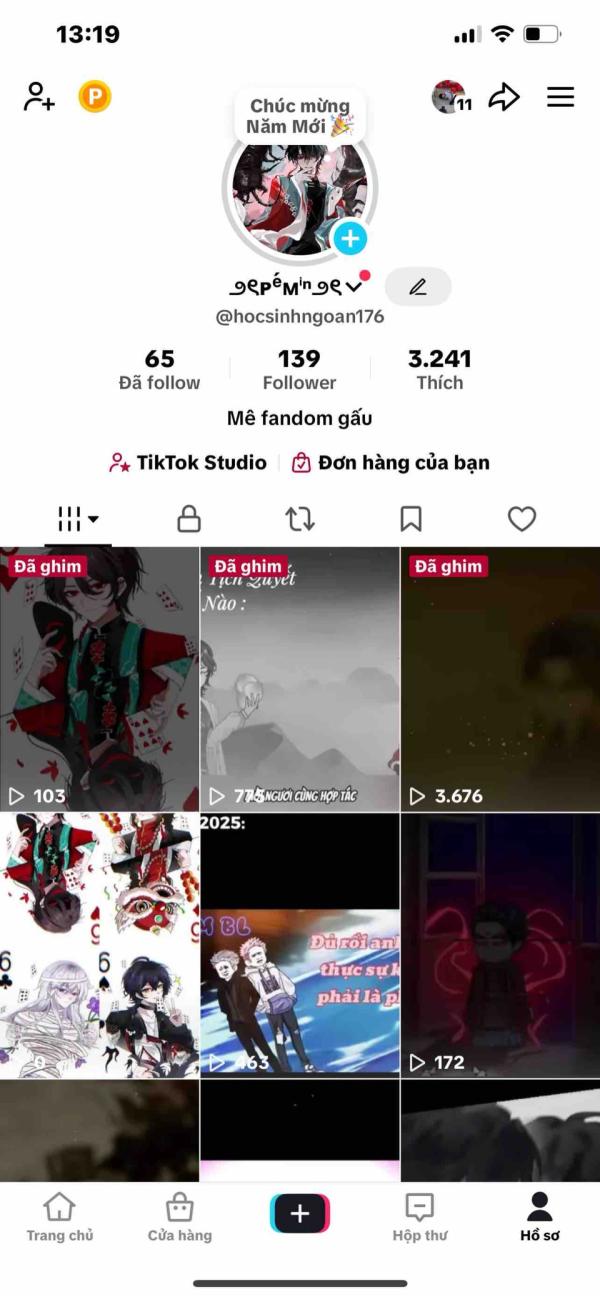
Task: Go to the Trang chủ tab
Action: point(60,1217)
